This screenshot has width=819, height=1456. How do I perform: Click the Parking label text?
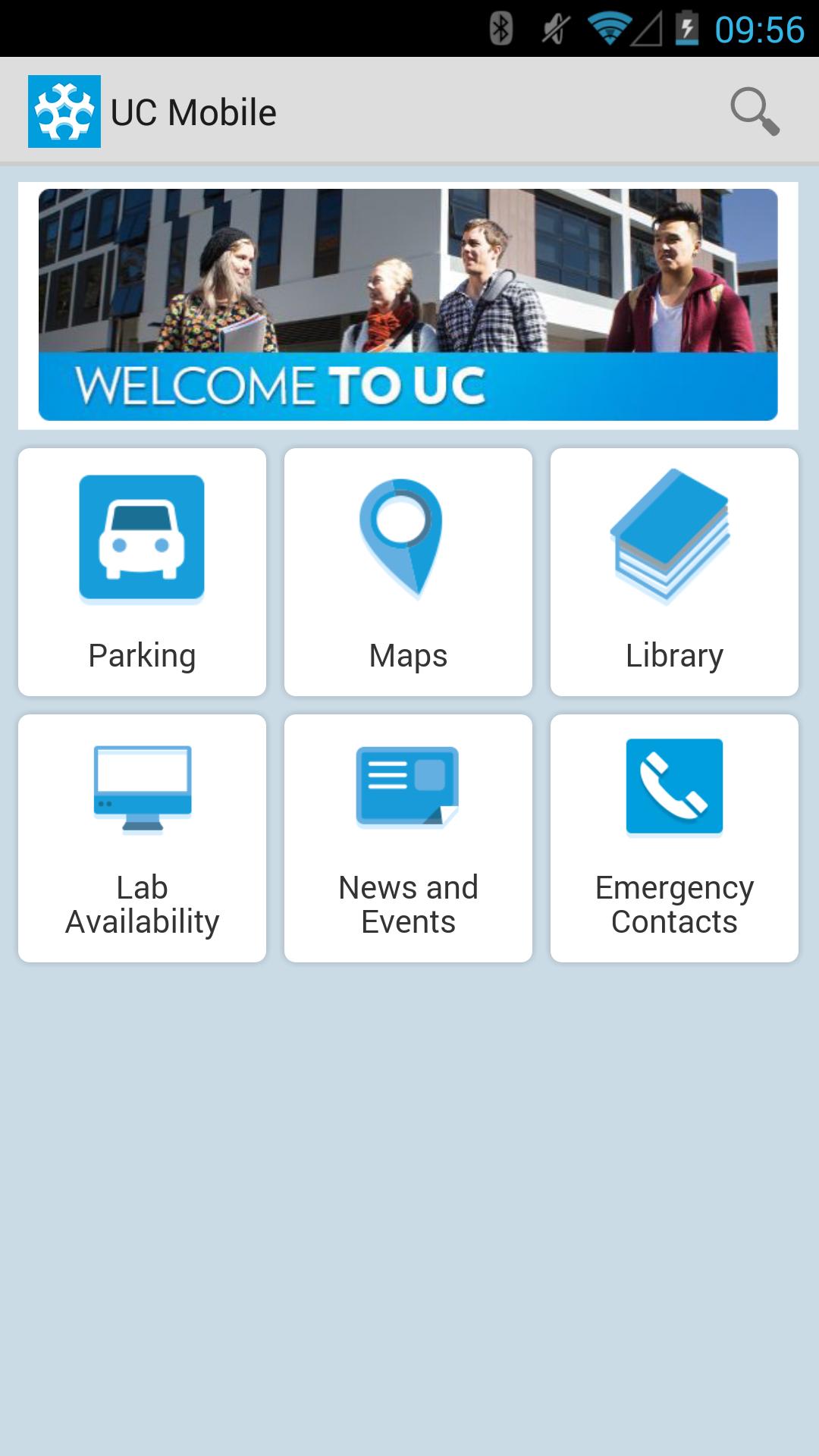(143, 654)
